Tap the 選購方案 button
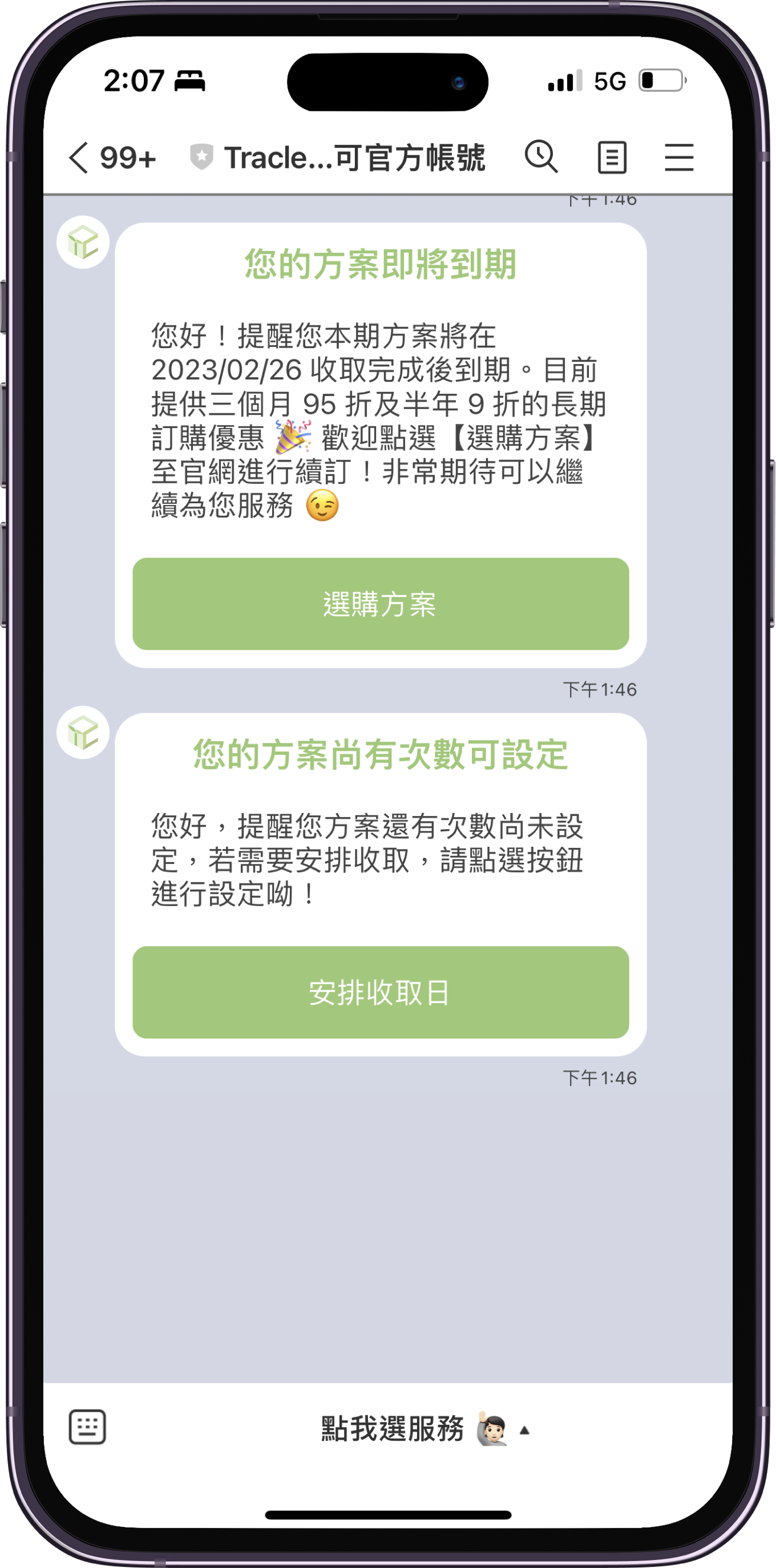 [x=381, y=604]
